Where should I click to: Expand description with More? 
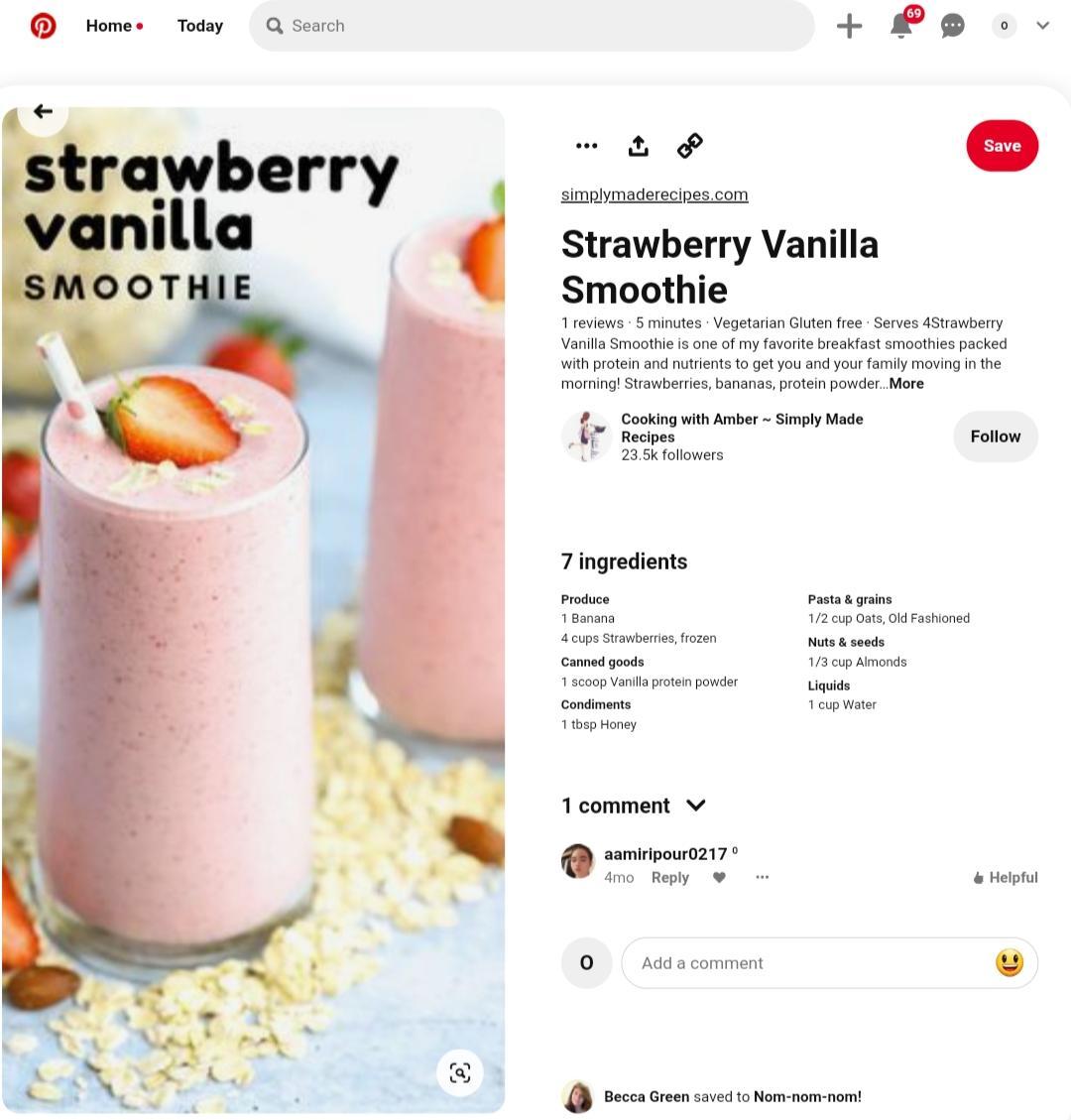click(x=906, y=384)
